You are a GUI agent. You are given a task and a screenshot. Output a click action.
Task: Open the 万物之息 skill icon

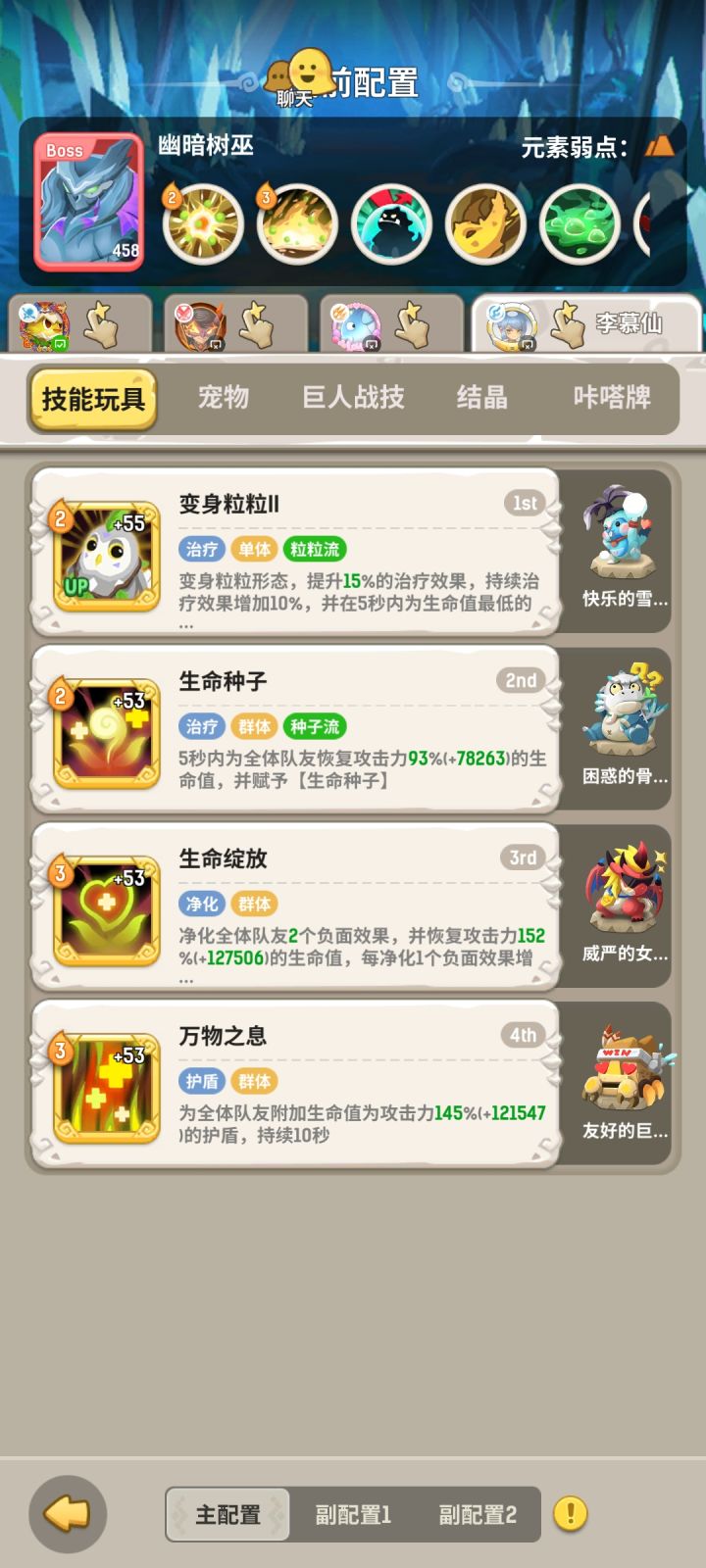point(104,1086)
